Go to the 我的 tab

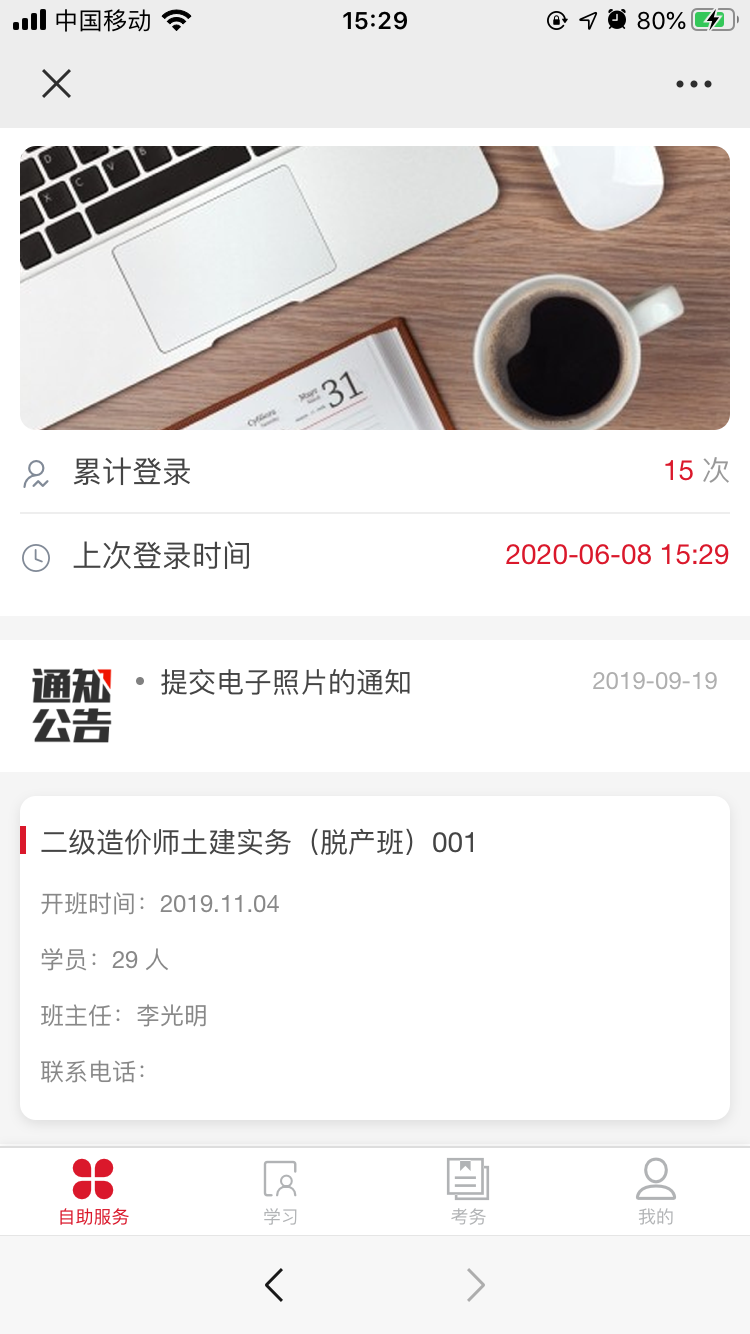(656, 1192)
